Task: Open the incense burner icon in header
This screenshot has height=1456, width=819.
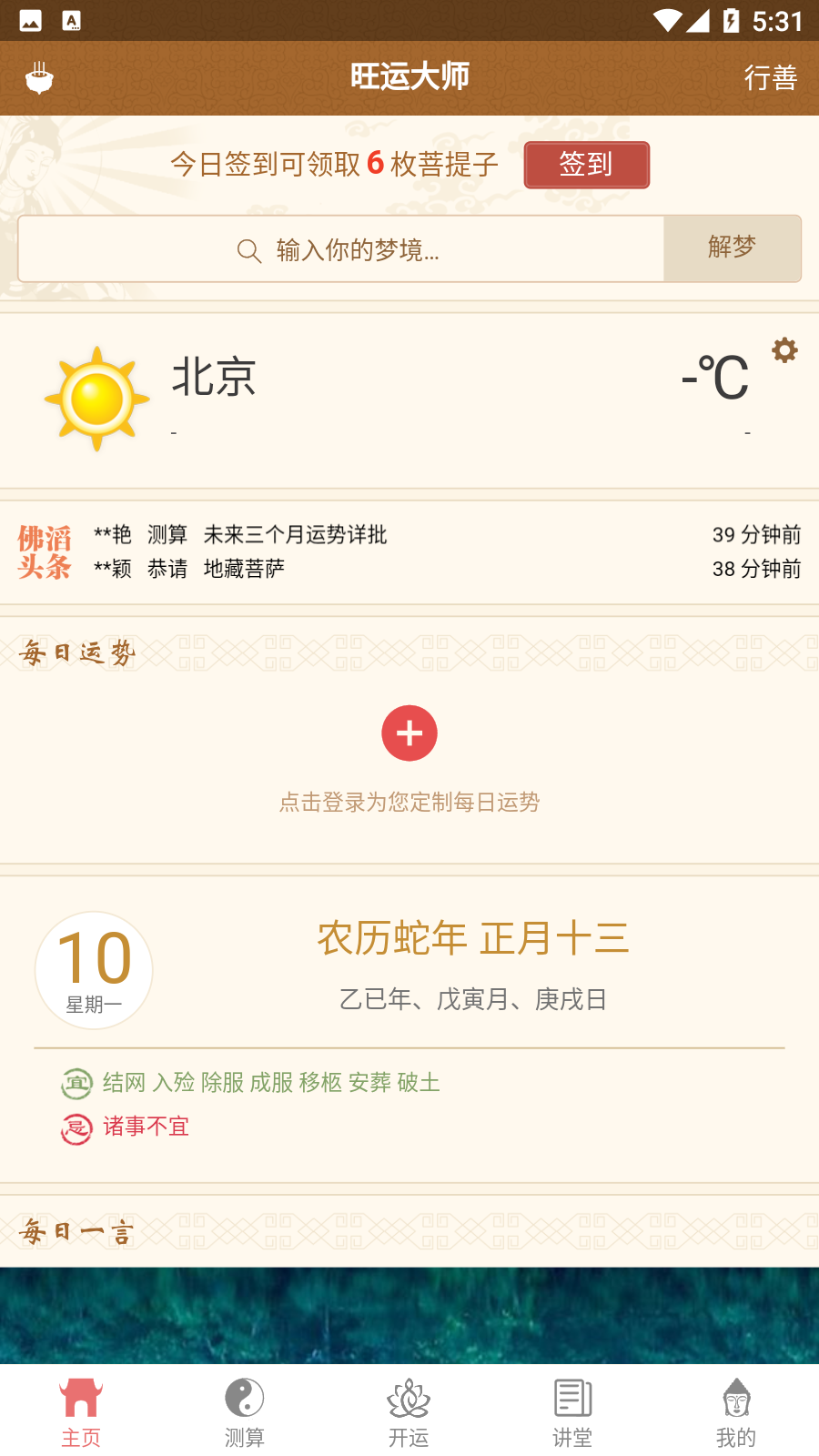Action: [39, 77]
